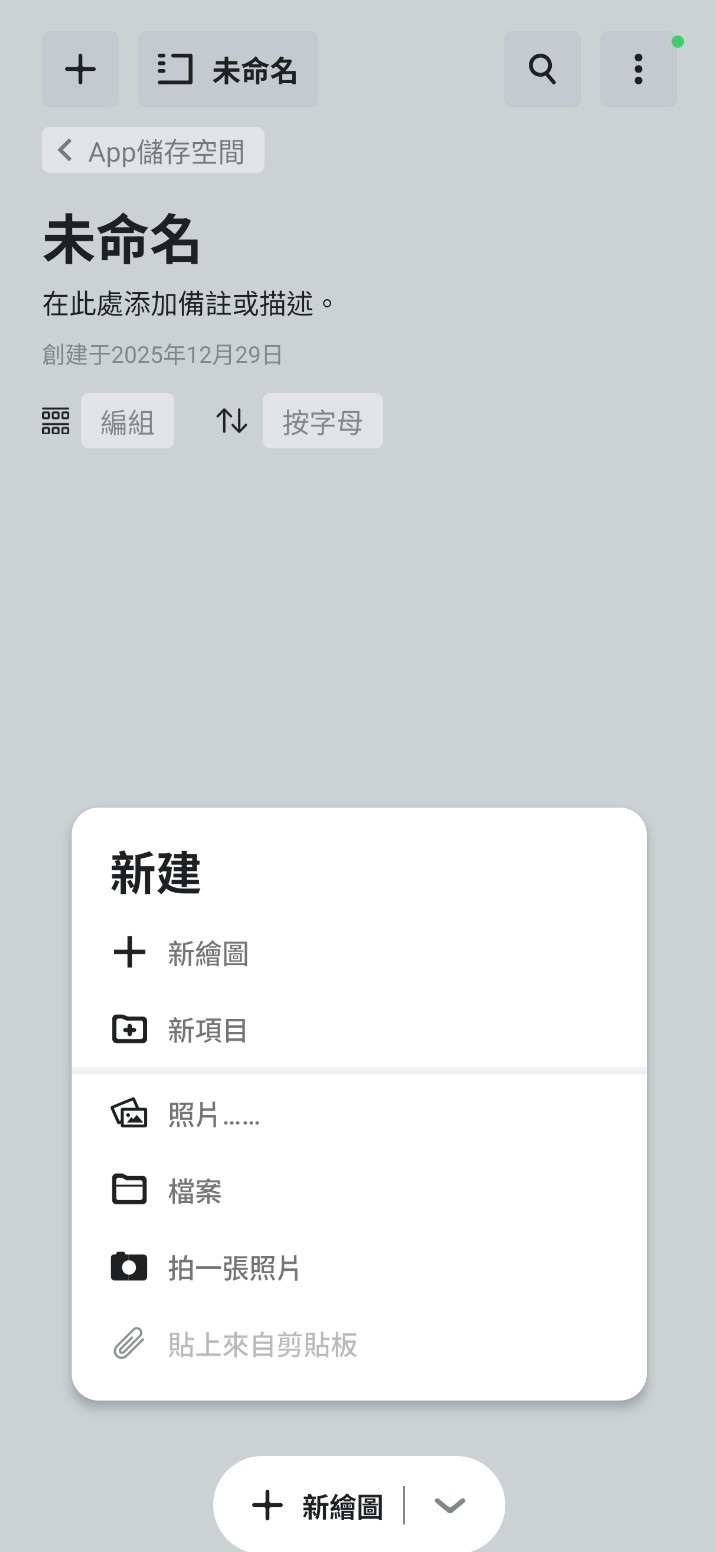Choose 新項目 to create a project

pos(208,1030)
